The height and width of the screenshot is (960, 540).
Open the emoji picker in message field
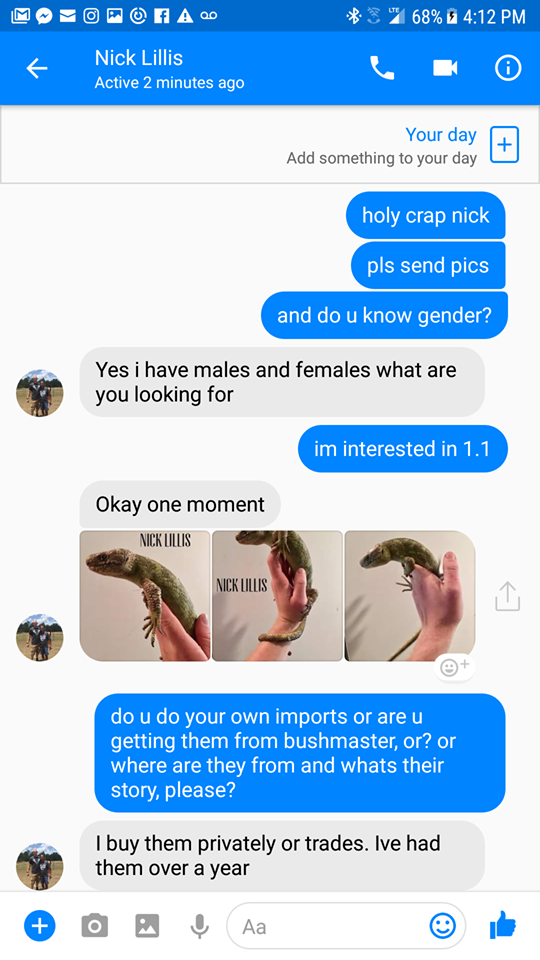click(442, 926)
